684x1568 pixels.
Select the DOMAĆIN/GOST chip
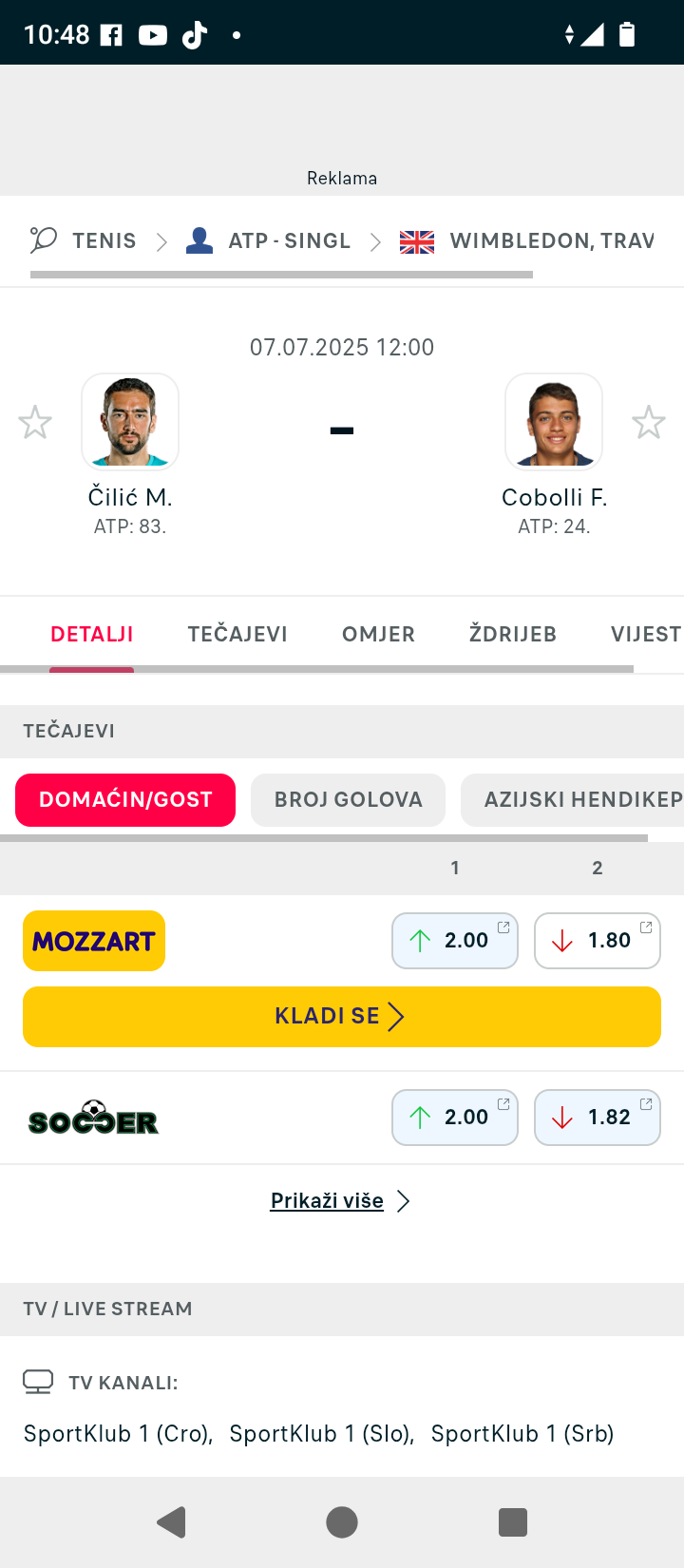click(125, 800)
